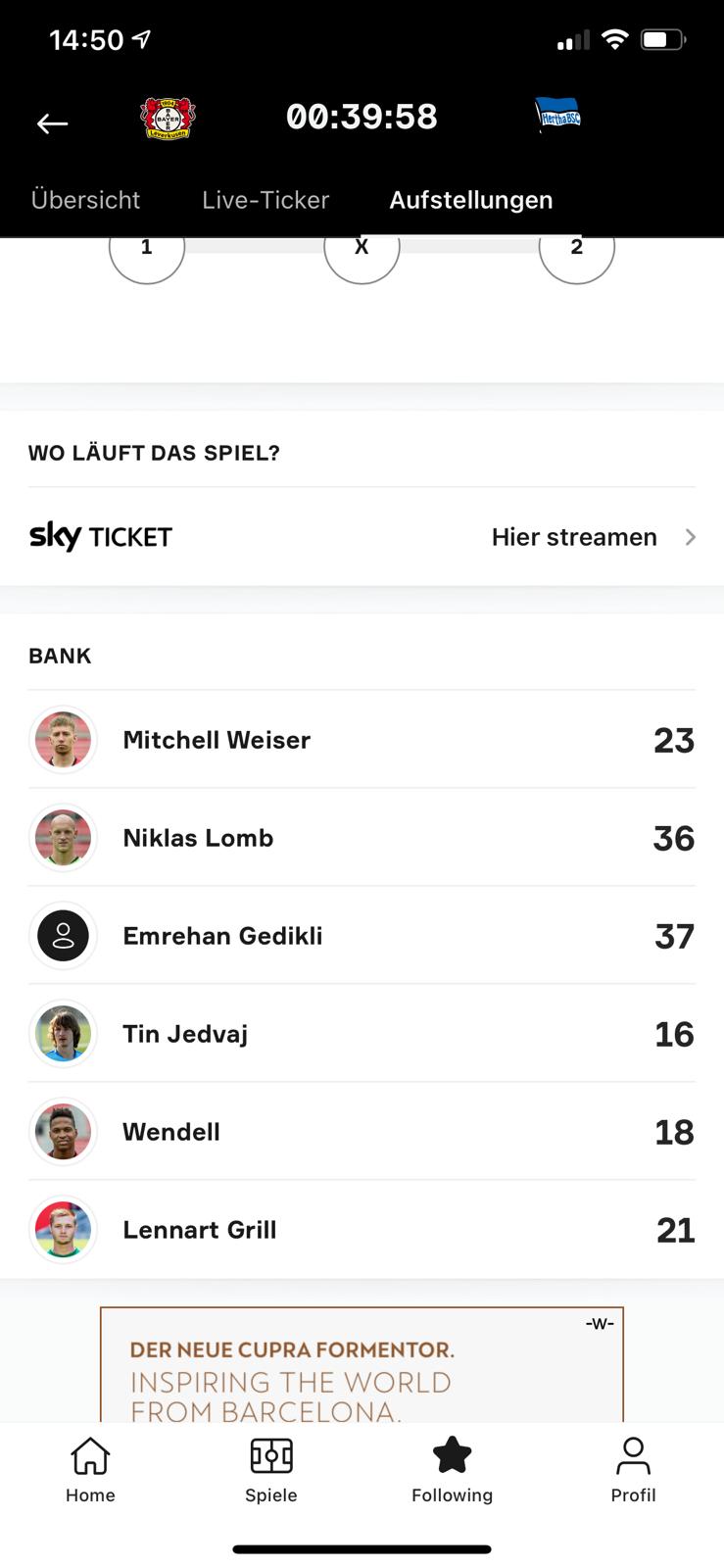Select the Aufstellungen tab
Viewport: 724px width, 1568px height.
coord(471,200)
